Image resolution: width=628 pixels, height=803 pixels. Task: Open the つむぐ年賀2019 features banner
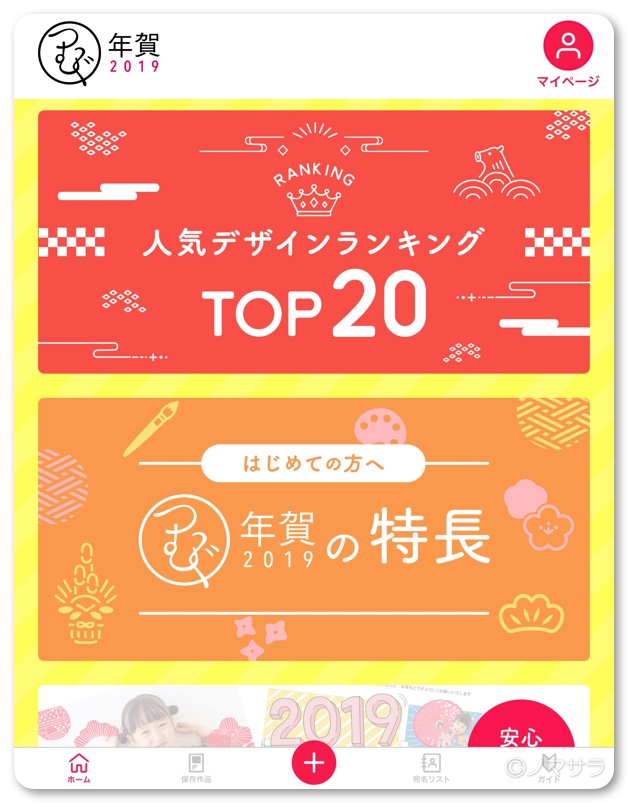click(314, 529)
